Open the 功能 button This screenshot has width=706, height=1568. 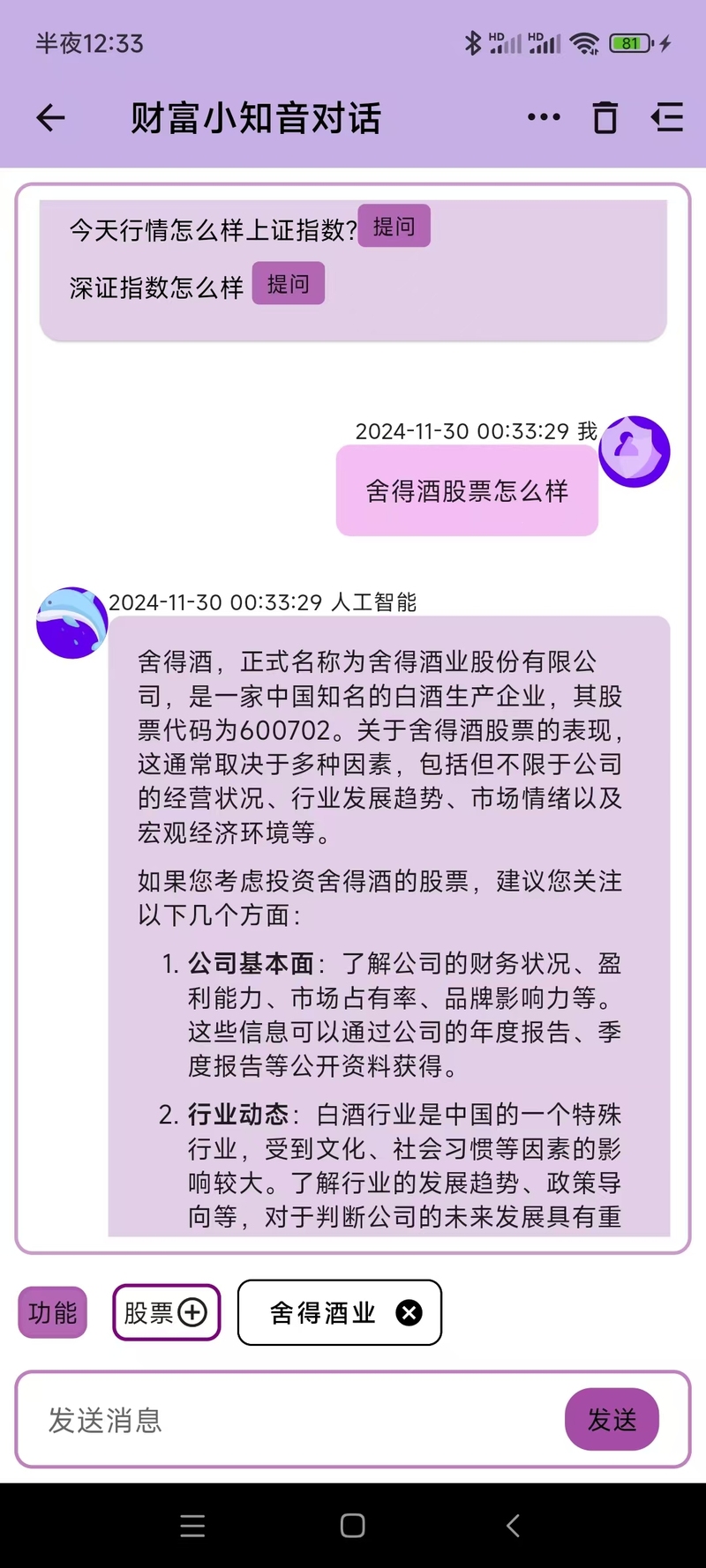pos(52,1312)
